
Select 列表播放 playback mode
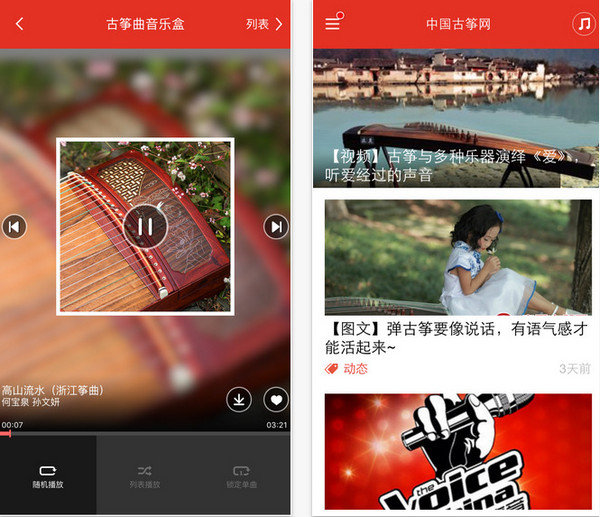tap(145, 475)
